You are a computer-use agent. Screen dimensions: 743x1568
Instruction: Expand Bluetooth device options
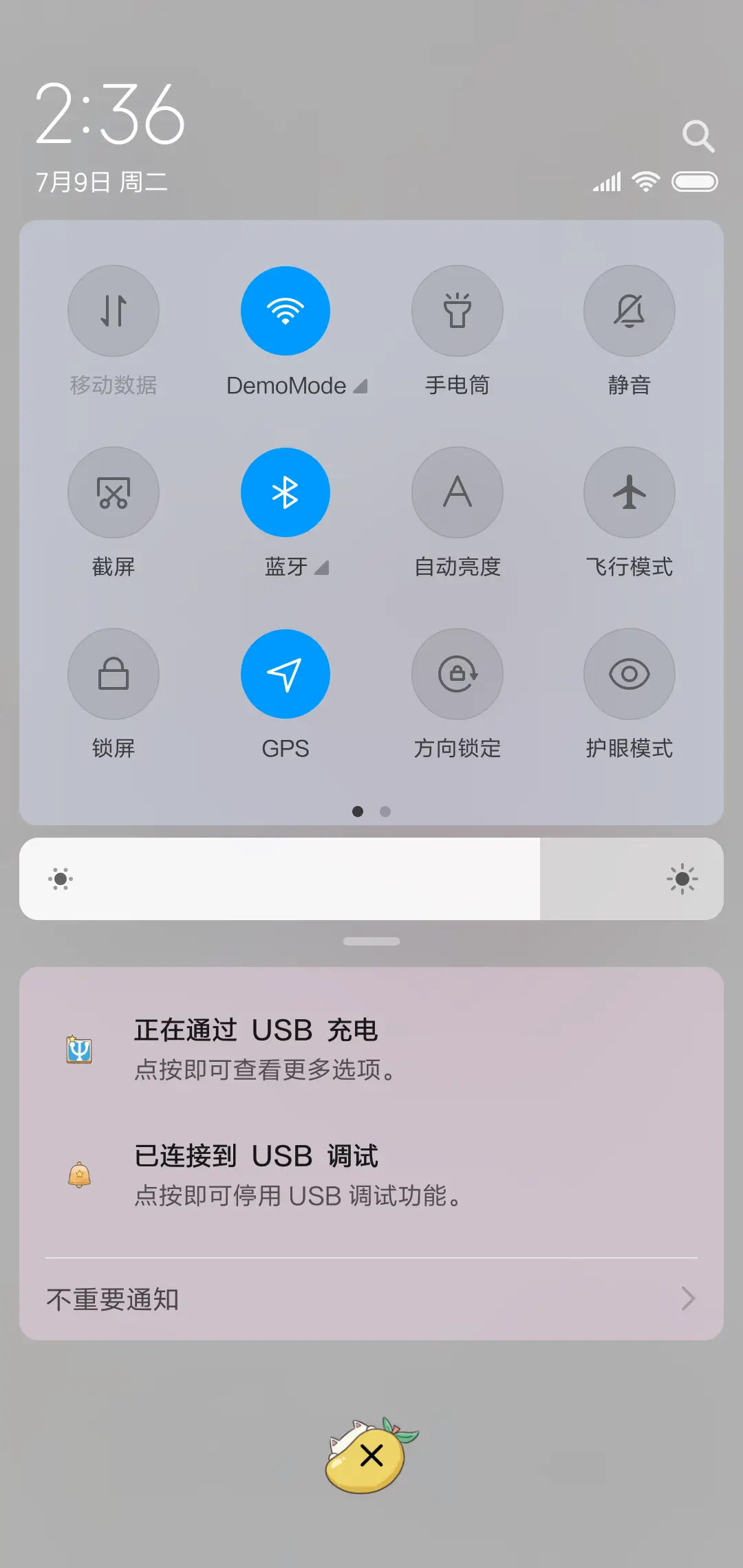(321, 568)
